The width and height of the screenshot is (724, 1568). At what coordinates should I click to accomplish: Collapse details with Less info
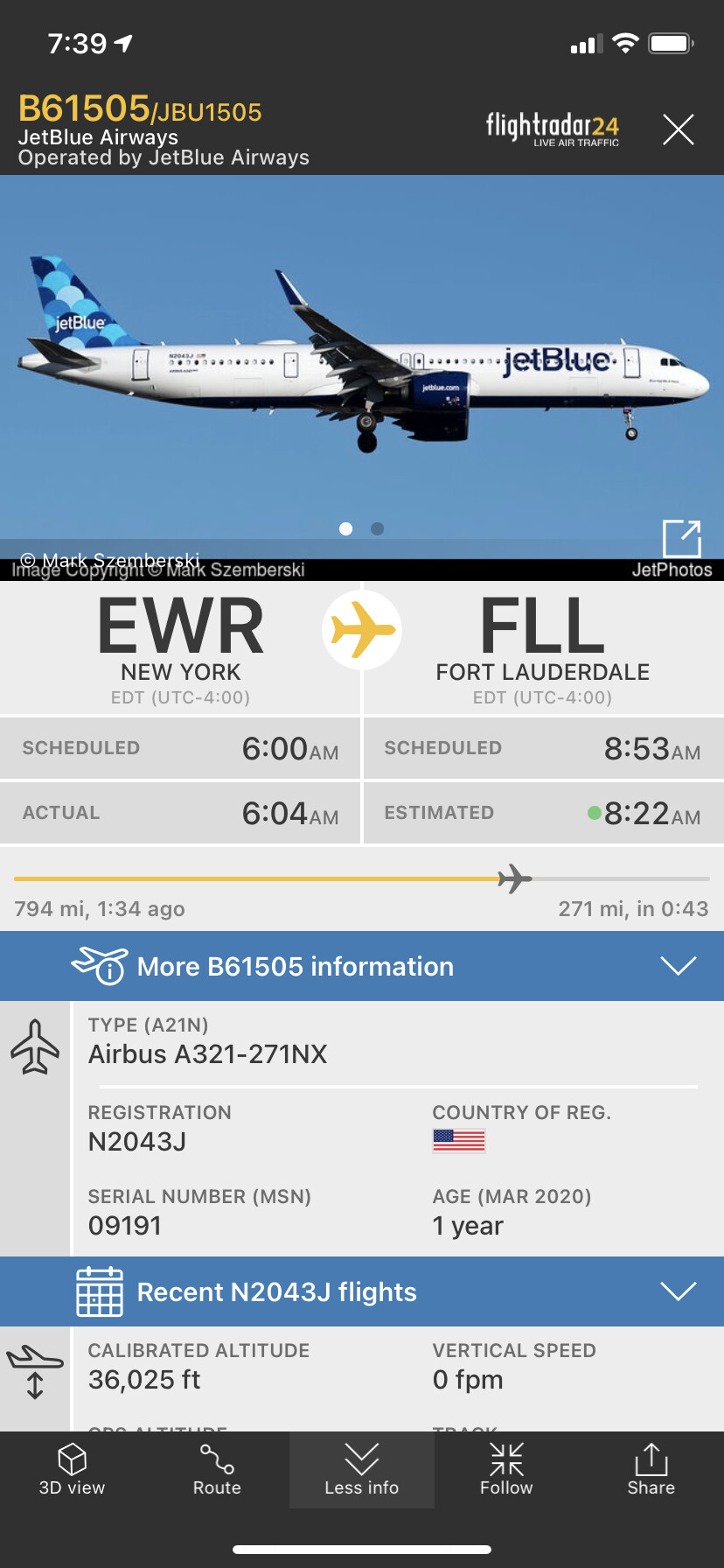point(361,1470)
